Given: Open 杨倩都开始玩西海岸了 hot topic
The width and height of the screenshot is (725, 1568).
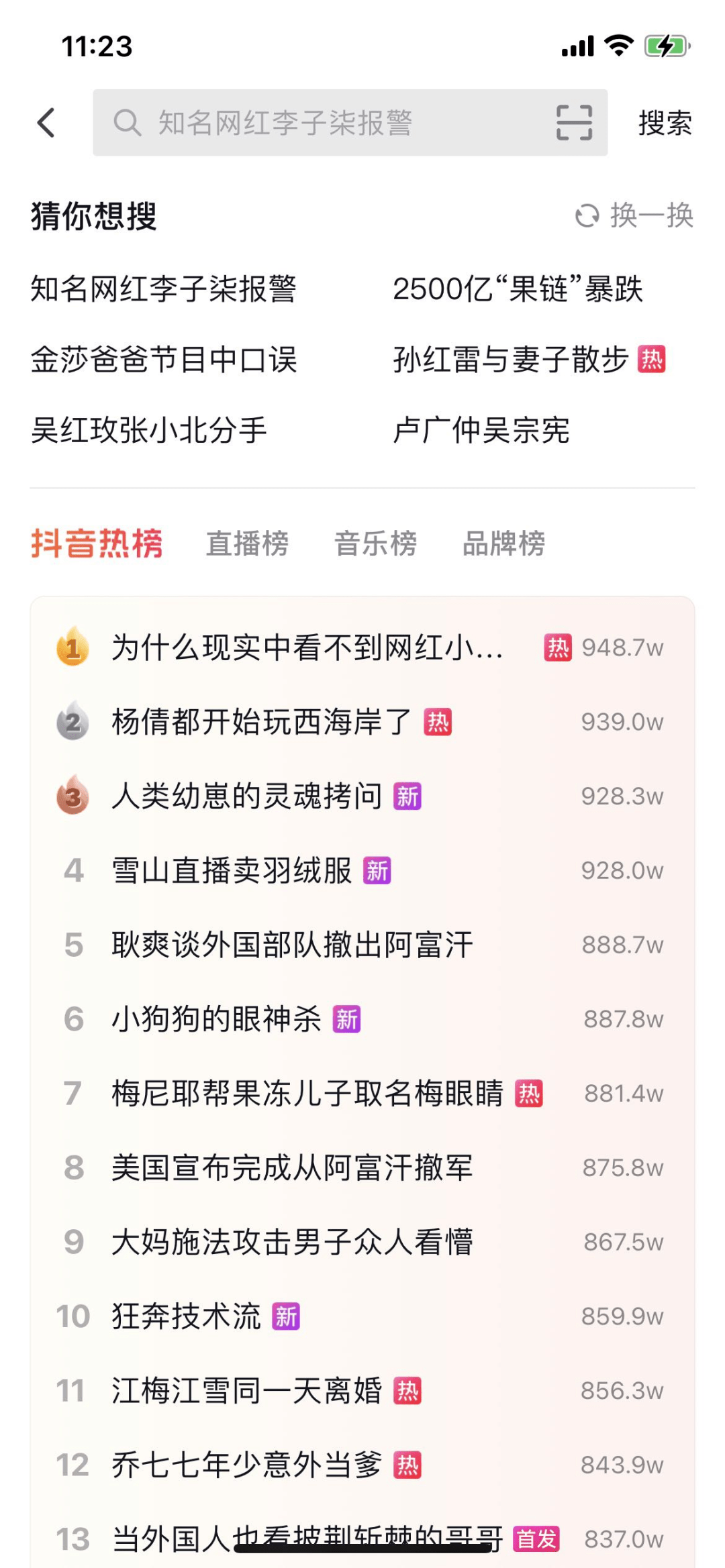Looking at the screenshot, I should (262, 723).
